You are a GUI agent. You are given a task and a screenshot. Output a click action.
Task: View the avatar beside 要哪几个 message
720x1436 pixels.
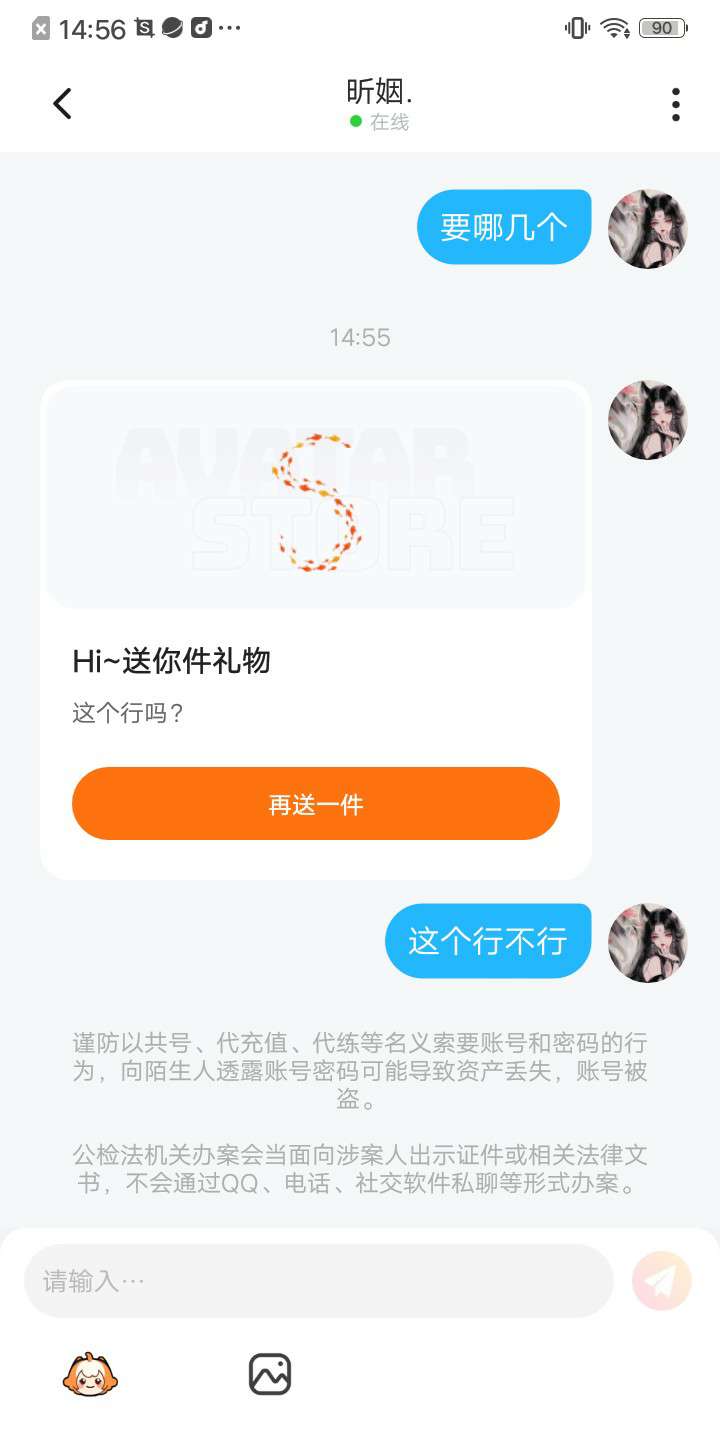pyautogui.click(x=648, y=229)
